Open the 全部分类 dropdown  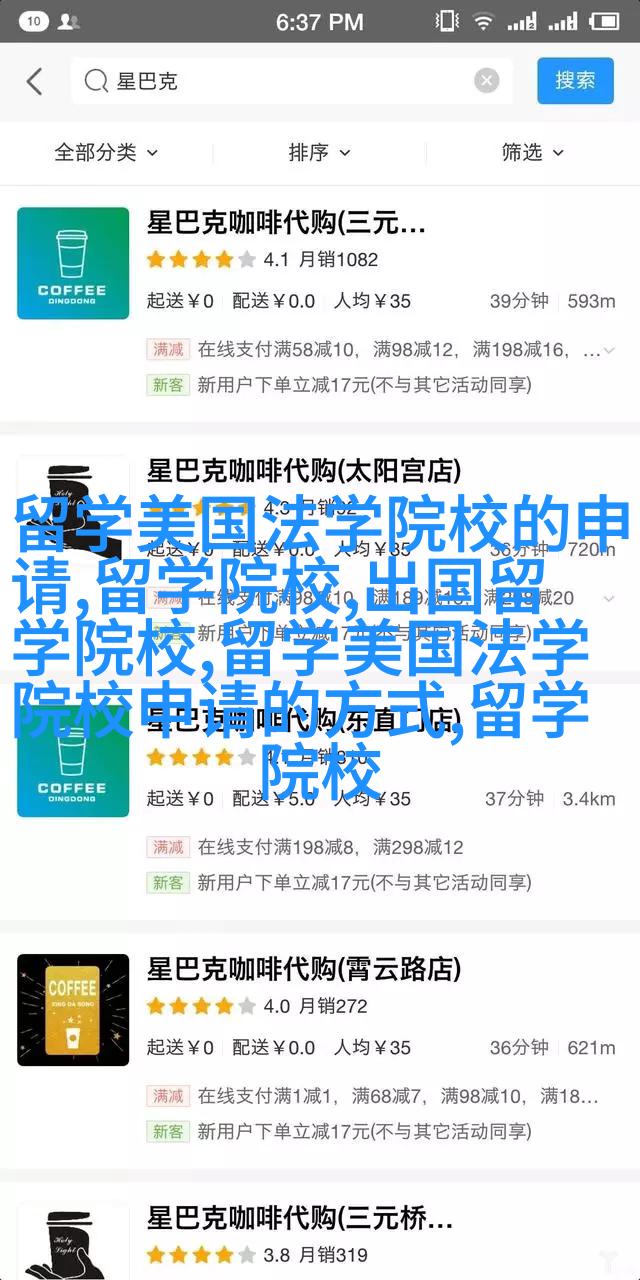click(107, 153)
